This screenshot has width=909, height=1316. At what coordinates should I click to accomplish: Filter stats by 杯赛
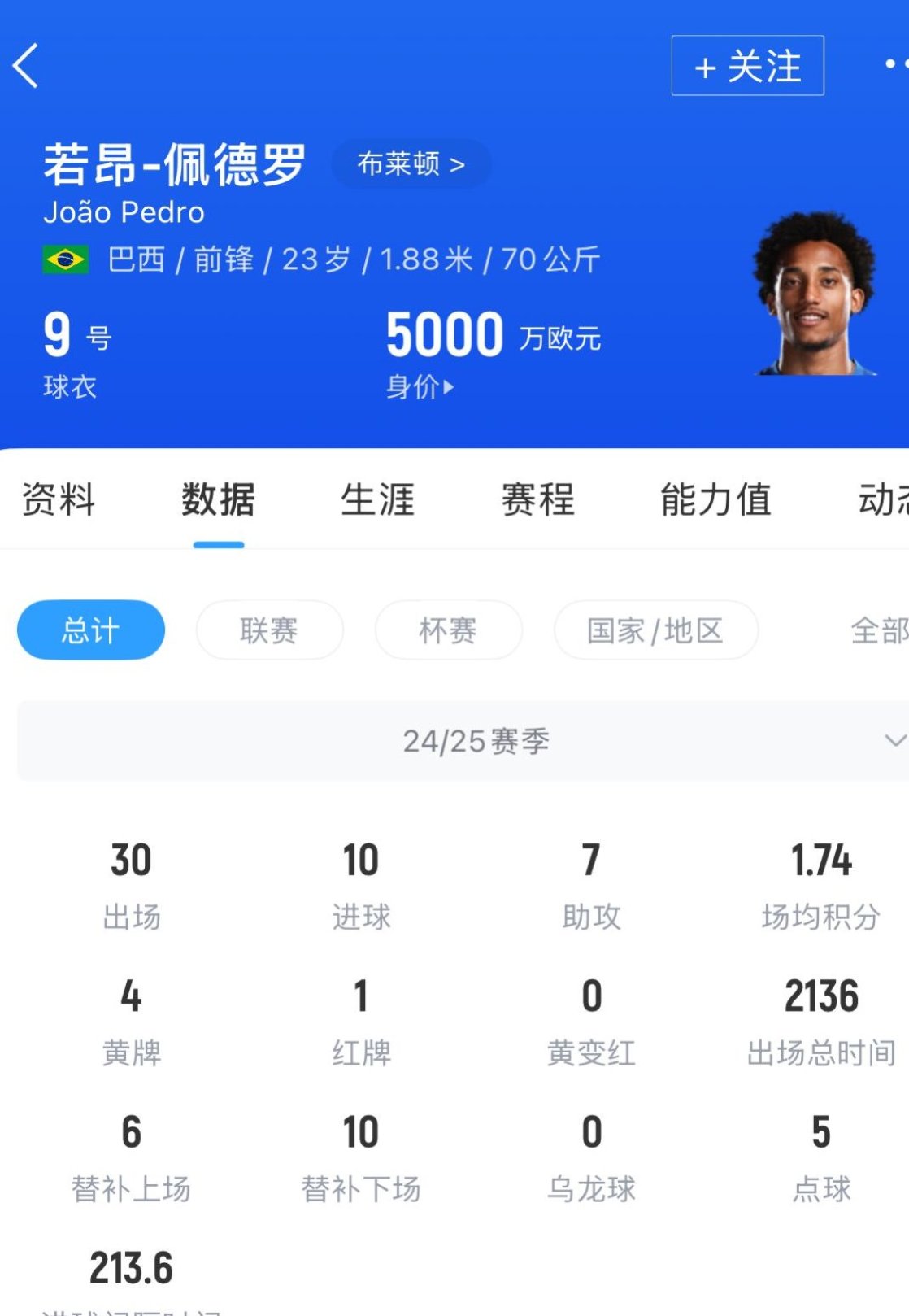[448, 630]
